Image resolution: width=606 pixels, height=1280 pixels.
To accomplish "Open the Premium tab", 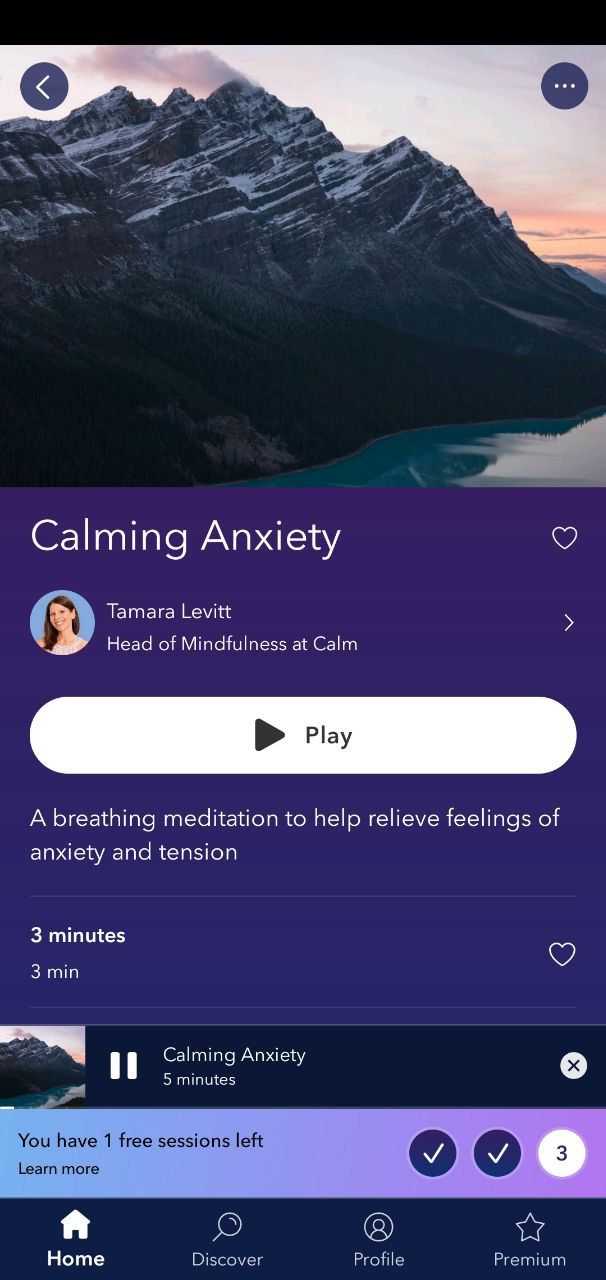I will 529,1238.
